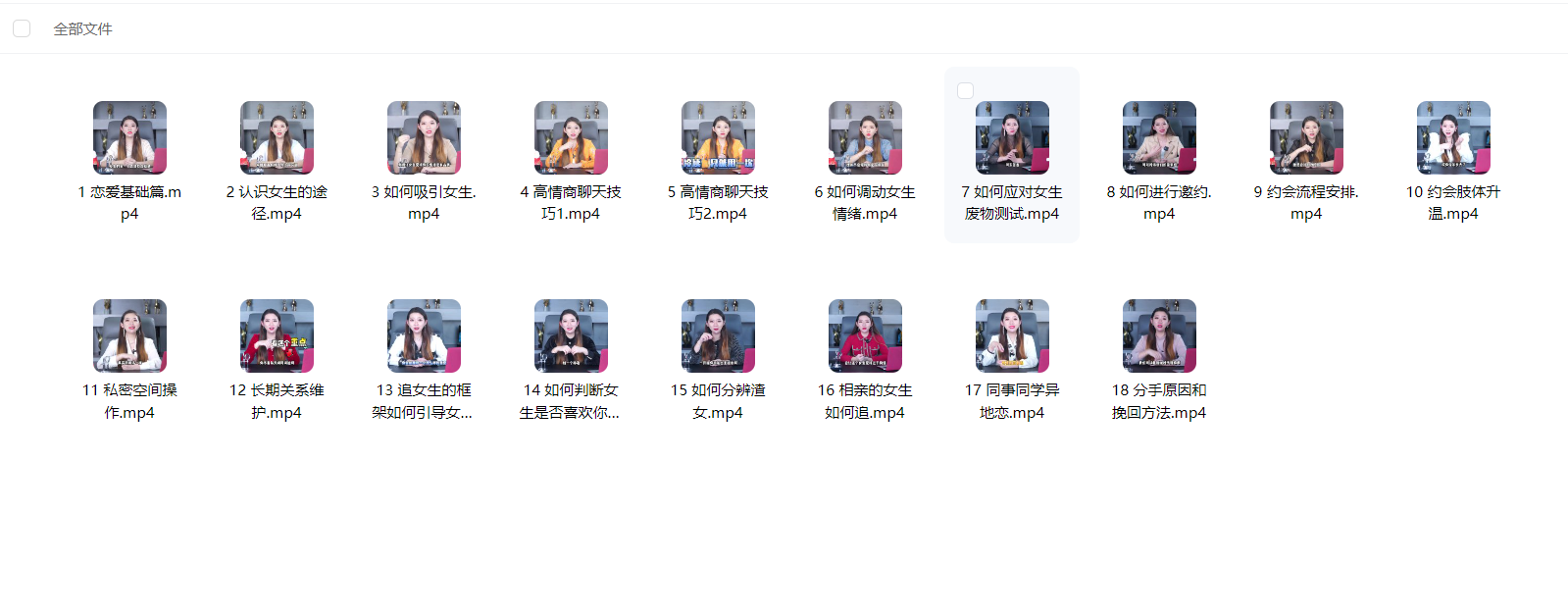The width and height of the screenshot is (1568, 615).
Task: Open the video 11 私密空间操作.mp4
Action: click(x=129, y=336)
